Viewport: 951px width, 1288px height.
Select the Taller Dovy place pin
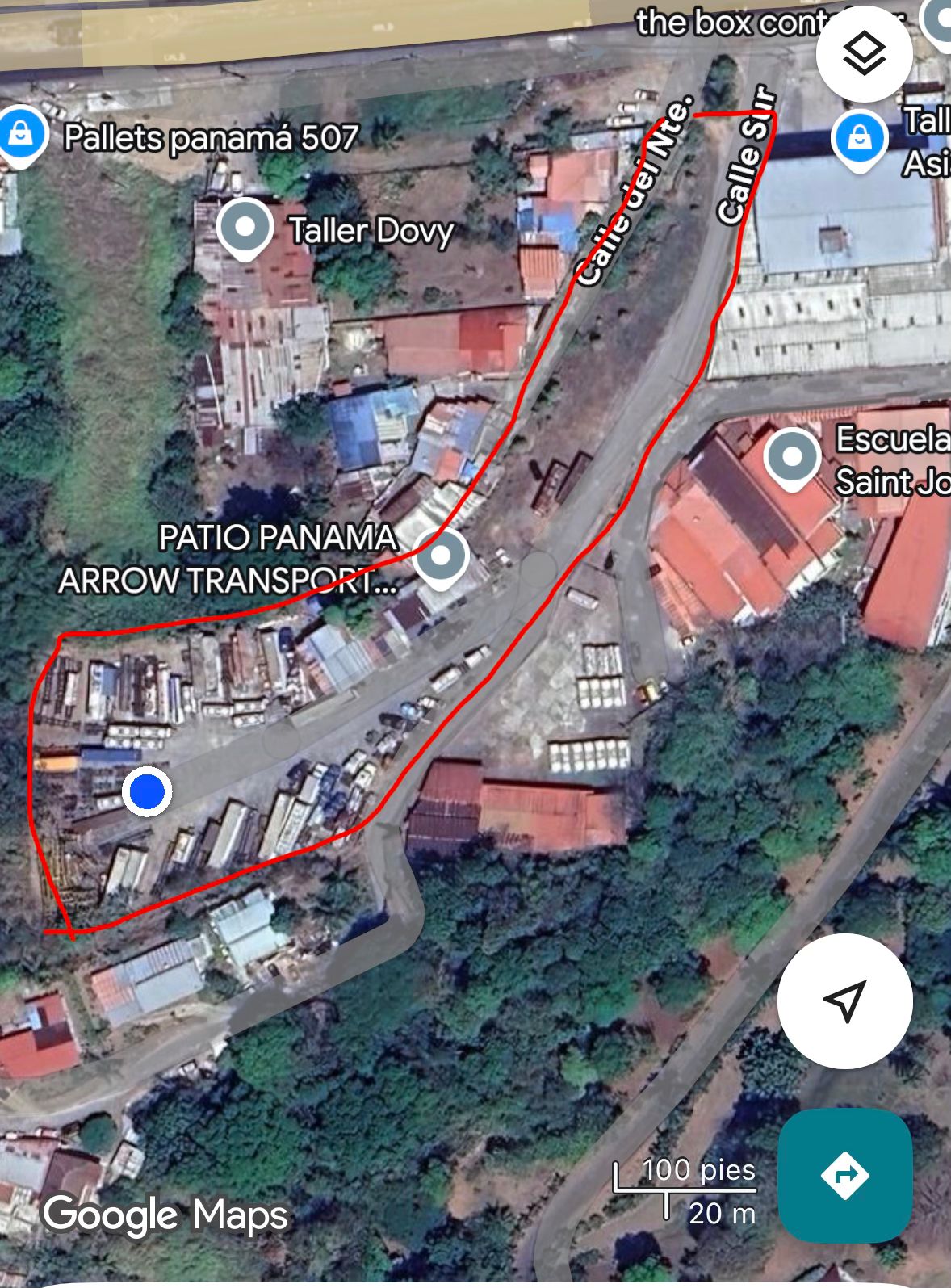click(245, 228)
